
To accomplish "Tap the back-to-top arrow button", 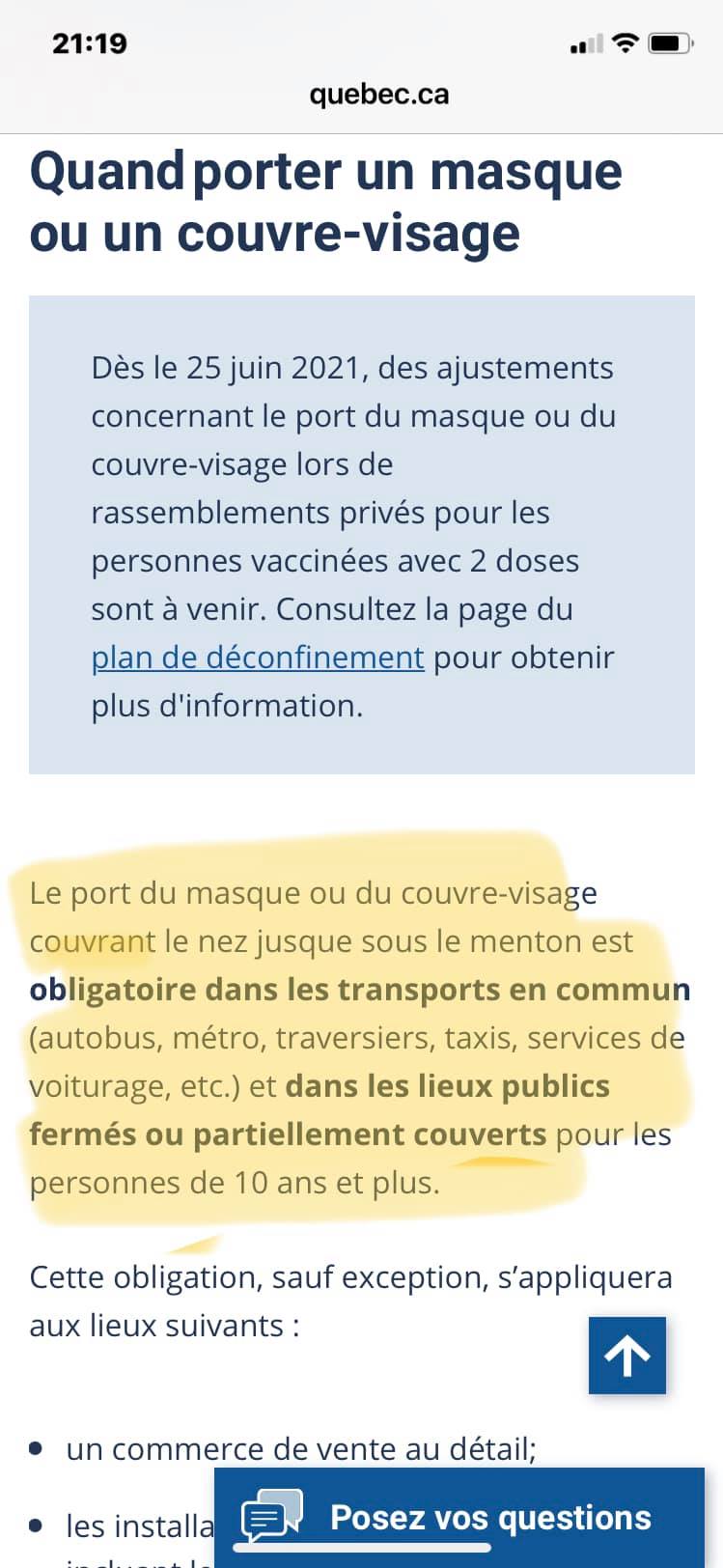I will 627,1355.
